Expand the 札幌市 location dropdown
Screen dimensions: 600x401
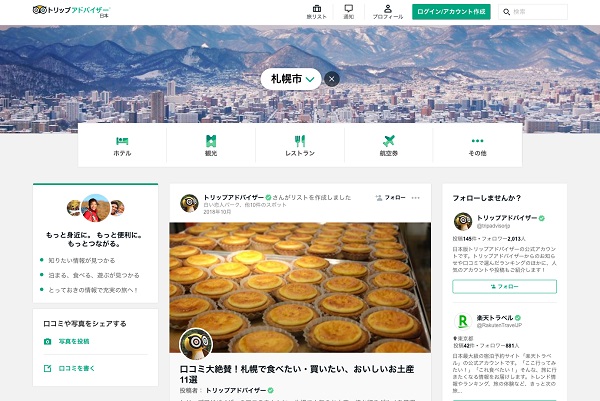(291, 78)
